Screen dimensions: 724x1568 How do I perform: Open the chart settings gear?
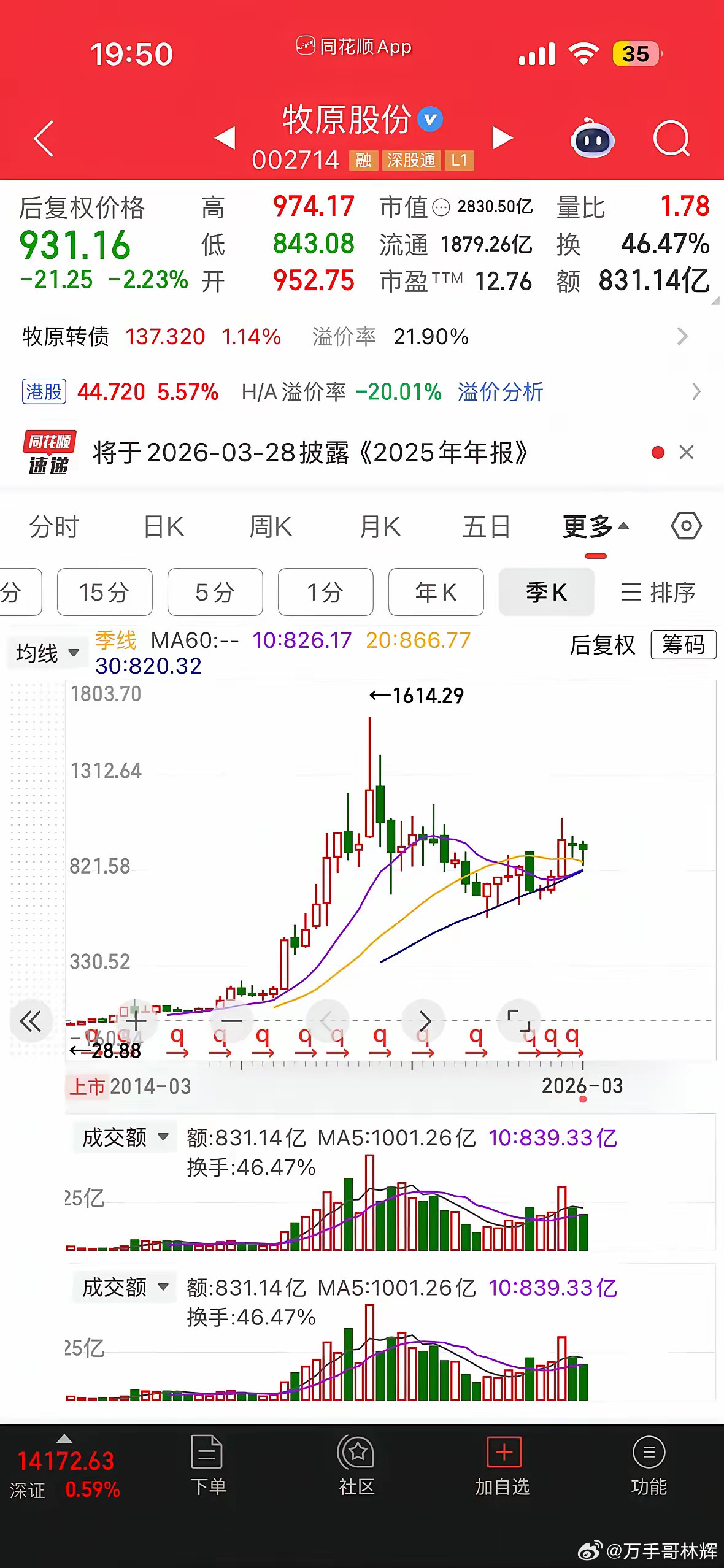coord(686,526)
